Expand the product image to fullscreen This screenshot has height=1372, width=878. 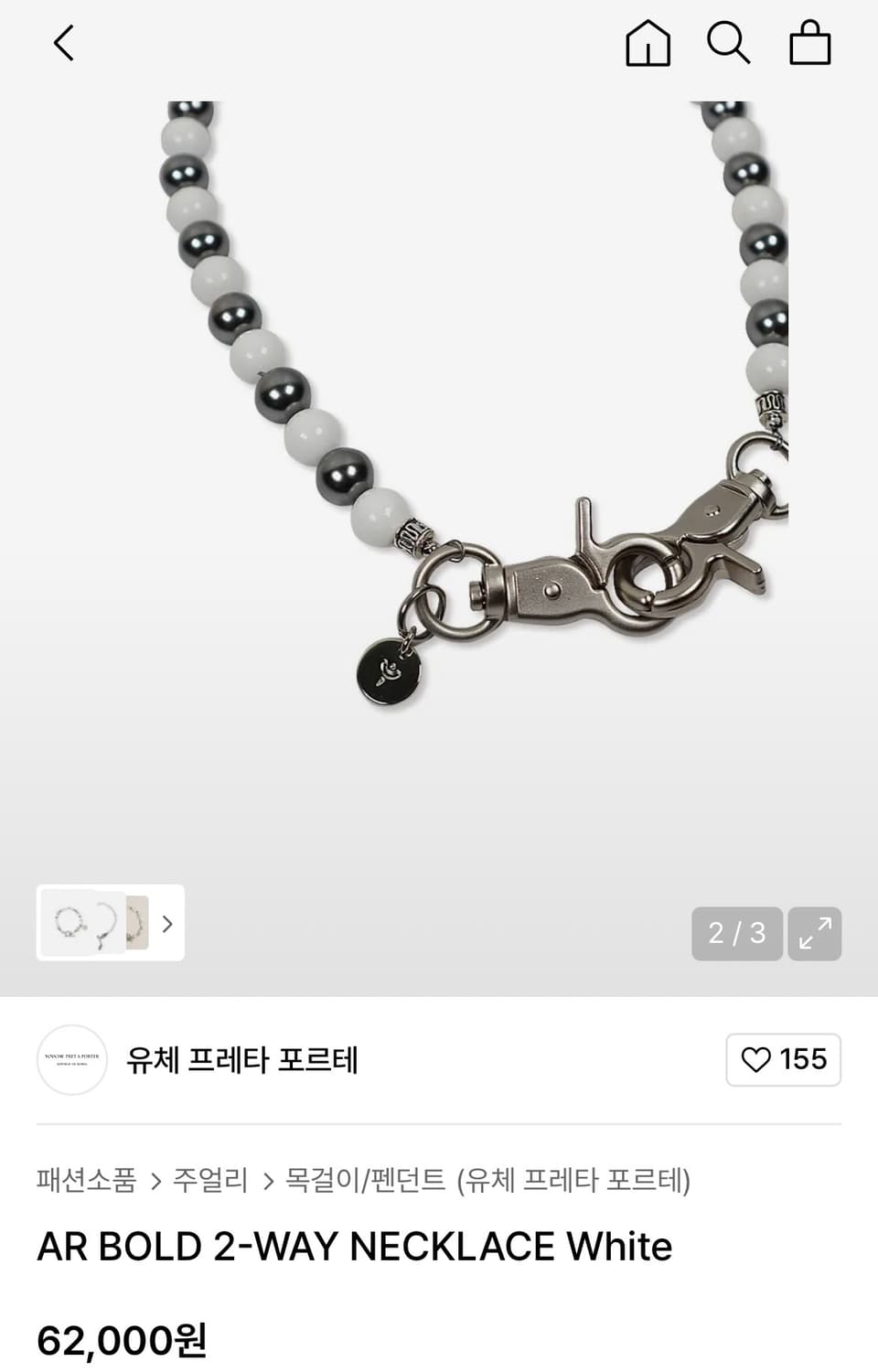click(x=814, y=934)
